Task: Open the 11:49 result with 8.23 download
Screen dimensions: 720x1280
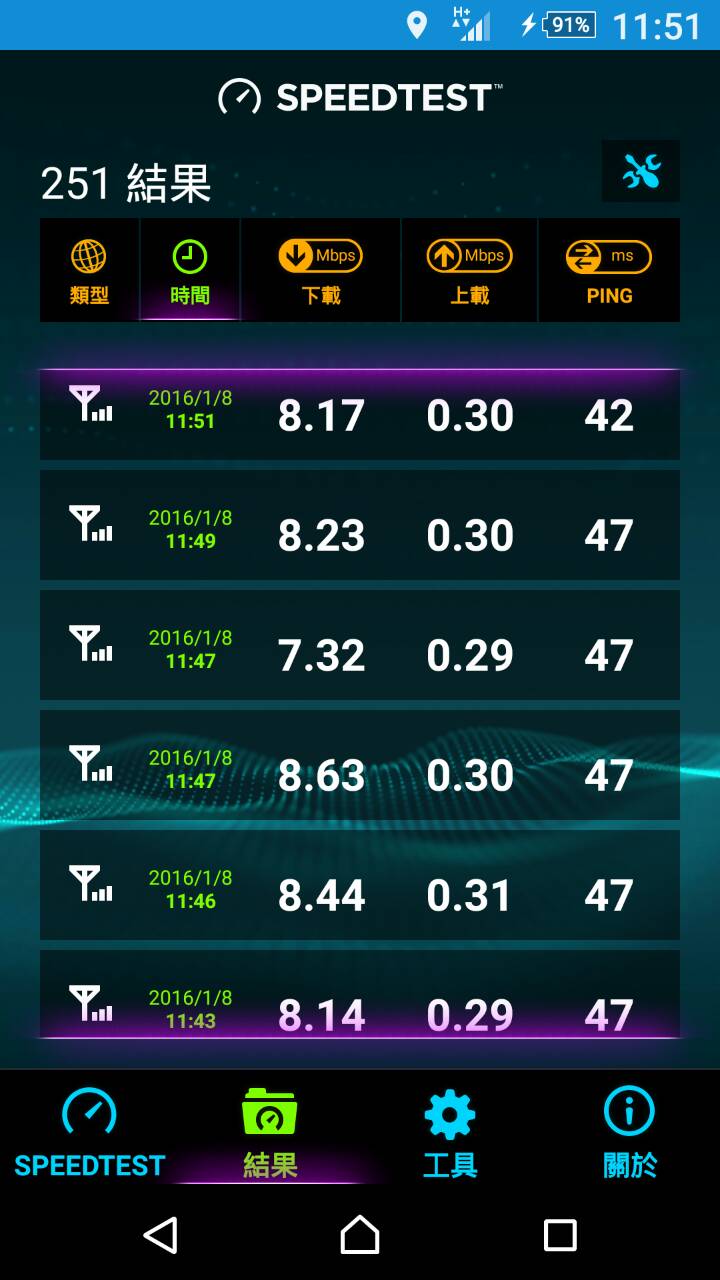Action: pos(360,525)
